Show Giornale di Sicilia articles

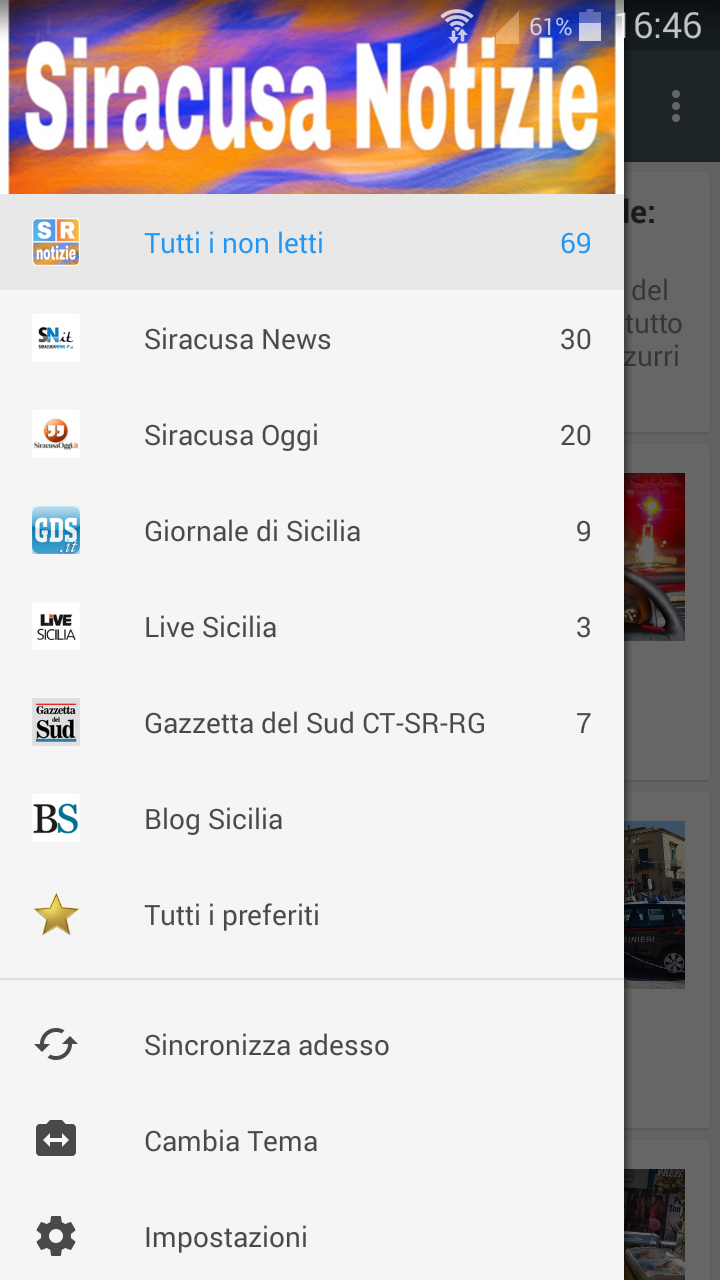click(x=312, y=531)
